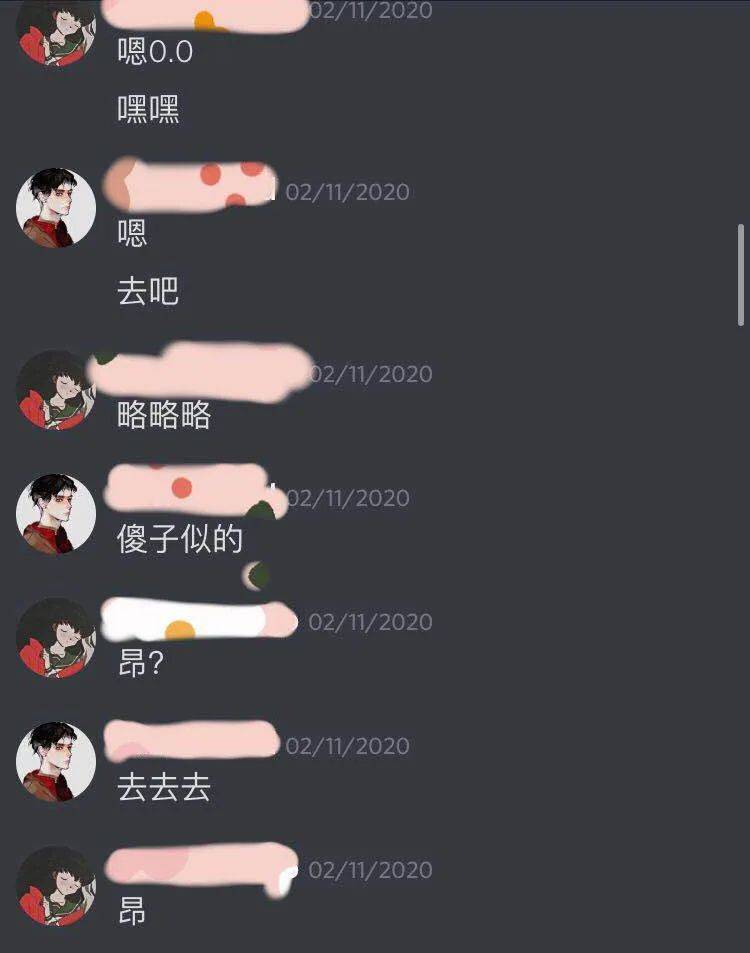The height and width of the screenshot is (953, 750).
Task: Open avatar of user who said 去吧
Action: click(x=56, y=208)
